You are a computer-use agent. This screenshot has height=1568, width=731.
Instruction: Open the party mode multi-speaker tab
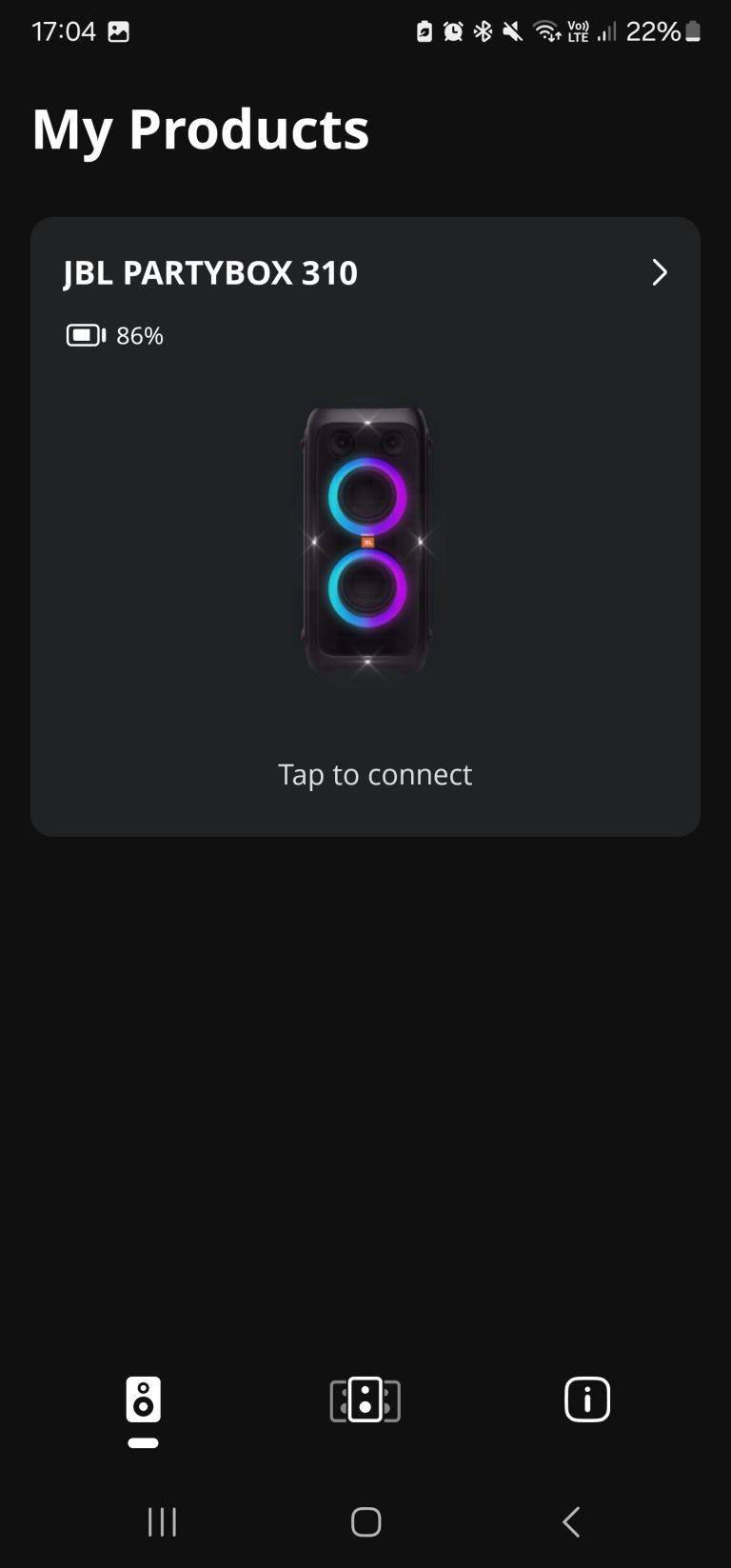365,1400
